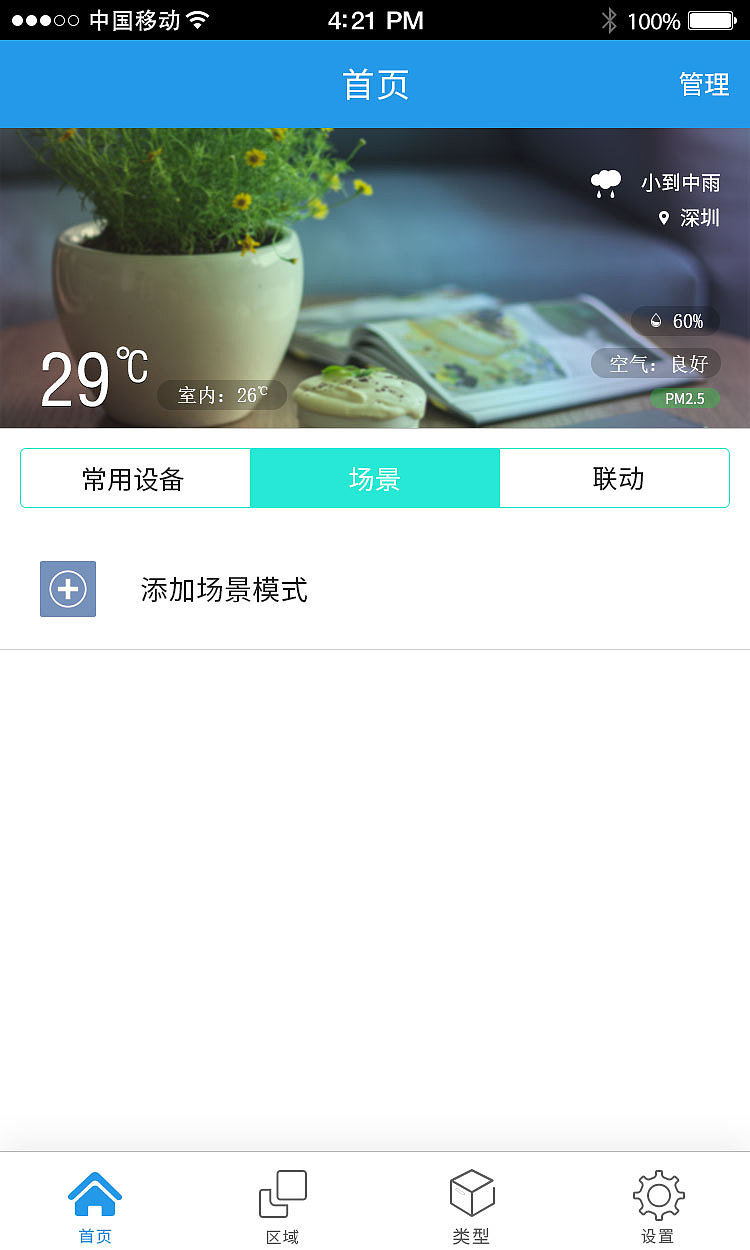The image size is (750, 1250).
Task: Tap the PM2.5 indicator badge
Action: click(x=684, y=398)
